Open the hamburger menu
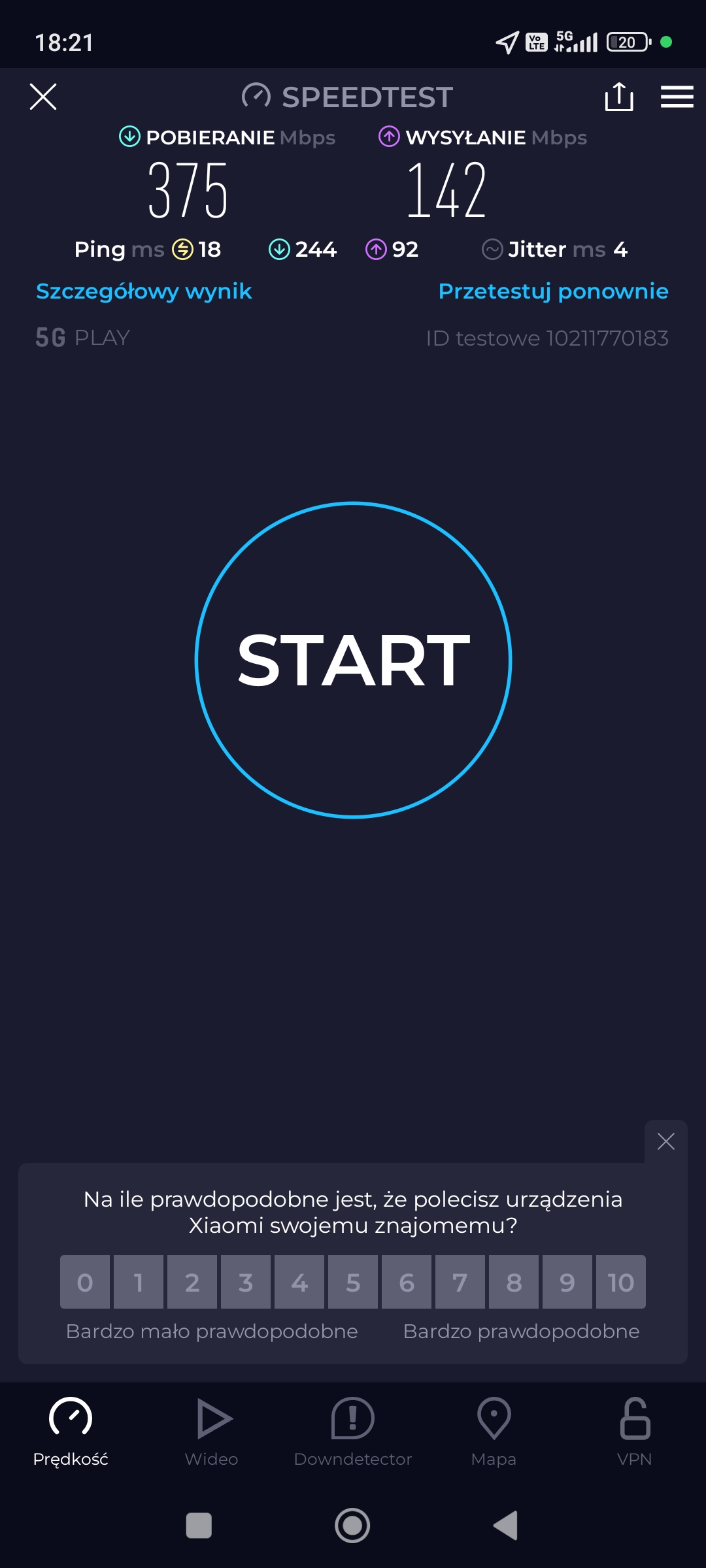The width and height of the screenshot is (706, 1568). pyautogui.click(x=677, y=97)
